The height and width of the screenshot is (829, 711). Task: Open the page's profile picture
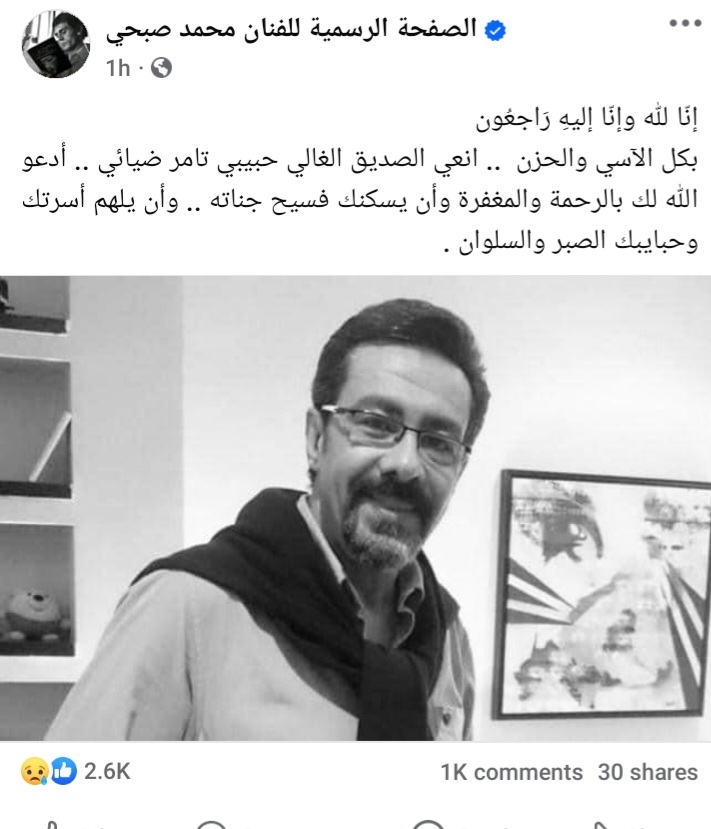(45, 45)
